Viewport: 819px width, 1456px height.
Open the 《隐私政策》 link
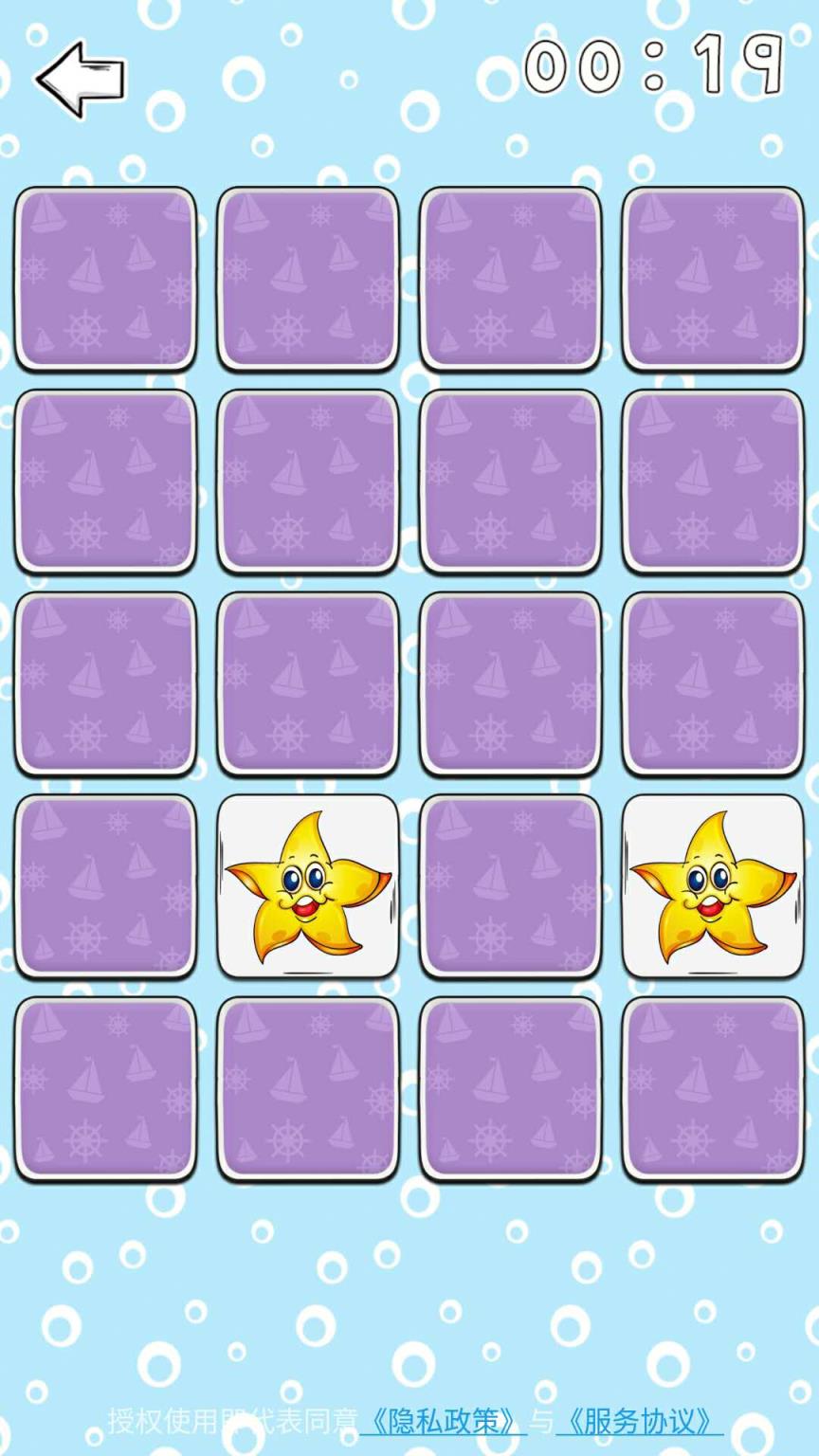tap(443, 1421)
